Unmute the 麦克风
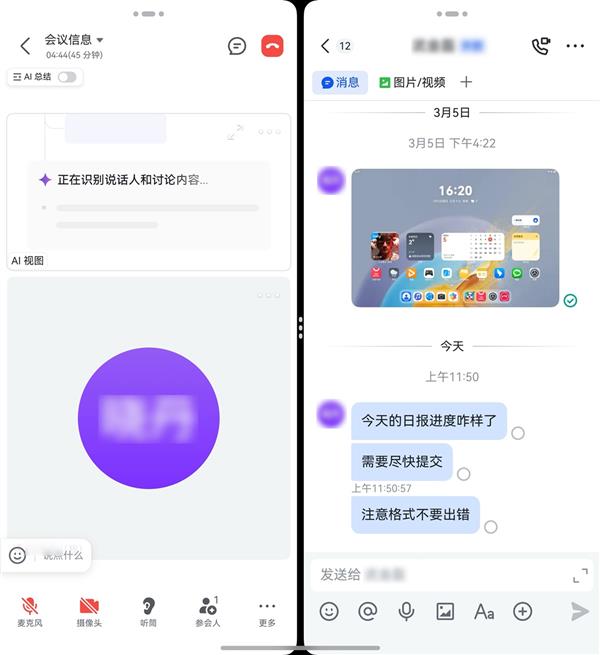Image resolution: width=600 pixels, height=655 pixels. click(x=30, y=611)
